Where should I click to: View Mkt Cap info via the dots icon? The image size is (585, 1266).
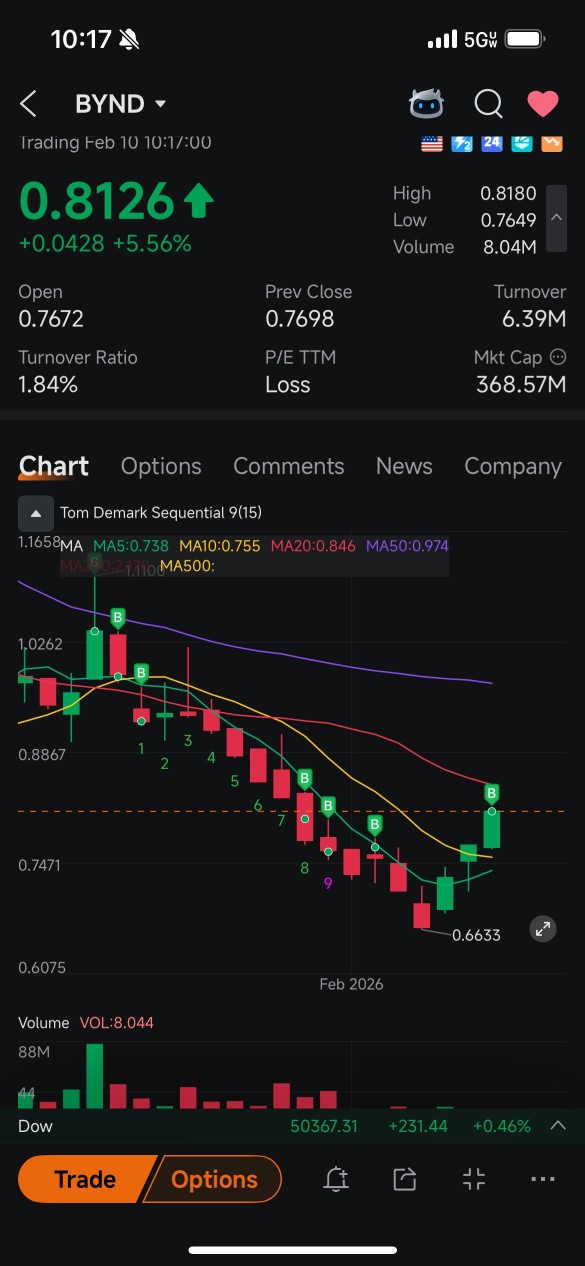559,357
